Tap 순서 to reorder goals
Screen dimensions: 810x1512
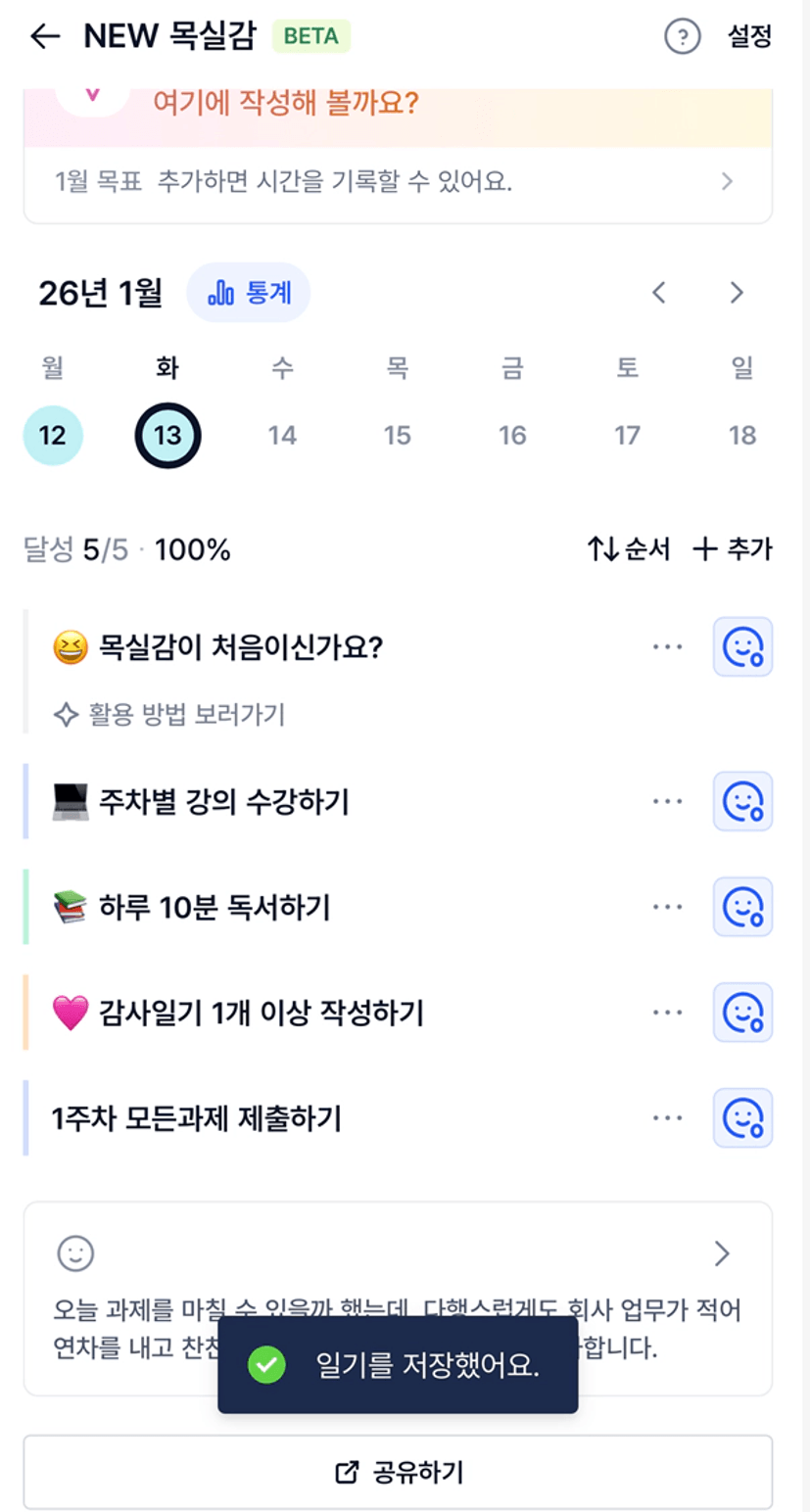[628, 549]
